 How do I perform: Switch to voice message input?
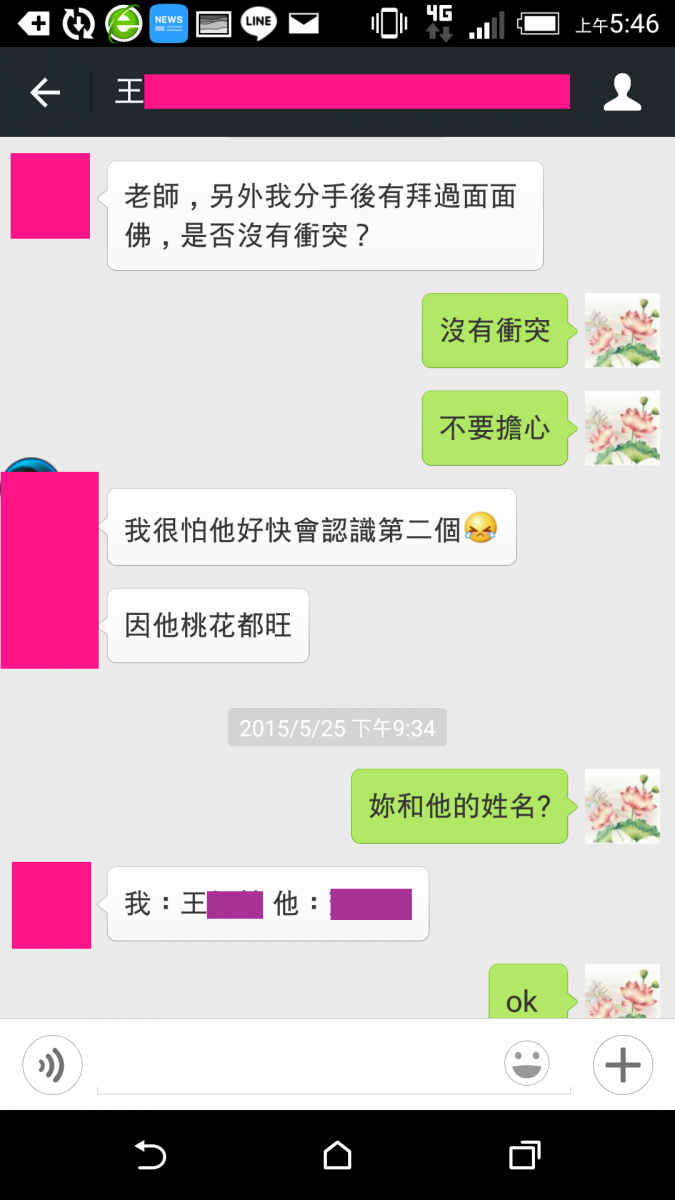(52, 1065)
